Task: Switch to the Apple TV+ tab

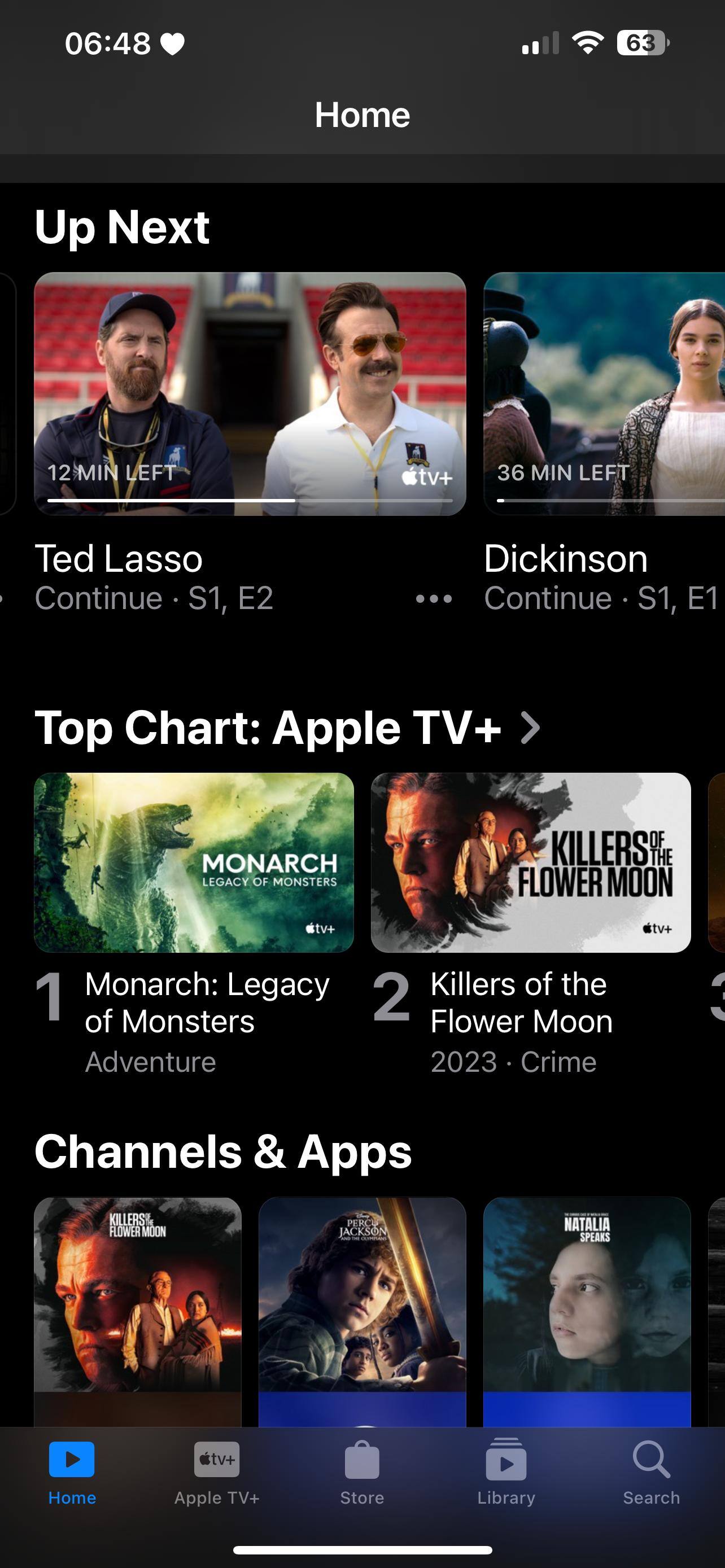Action: pyautogui.click(x=217, y=1471)
